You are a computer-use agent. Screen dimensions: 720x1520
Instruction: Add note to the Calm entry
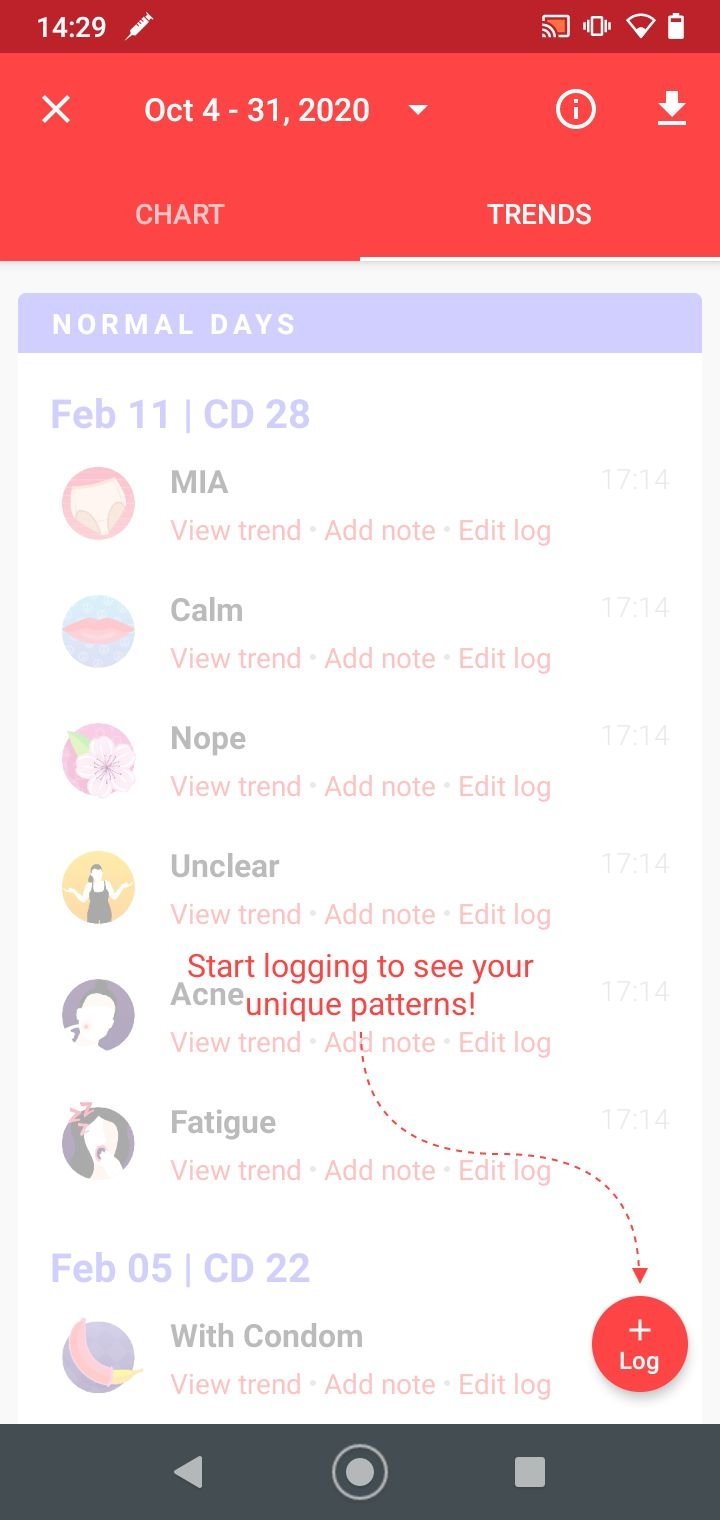click(380, 658)
